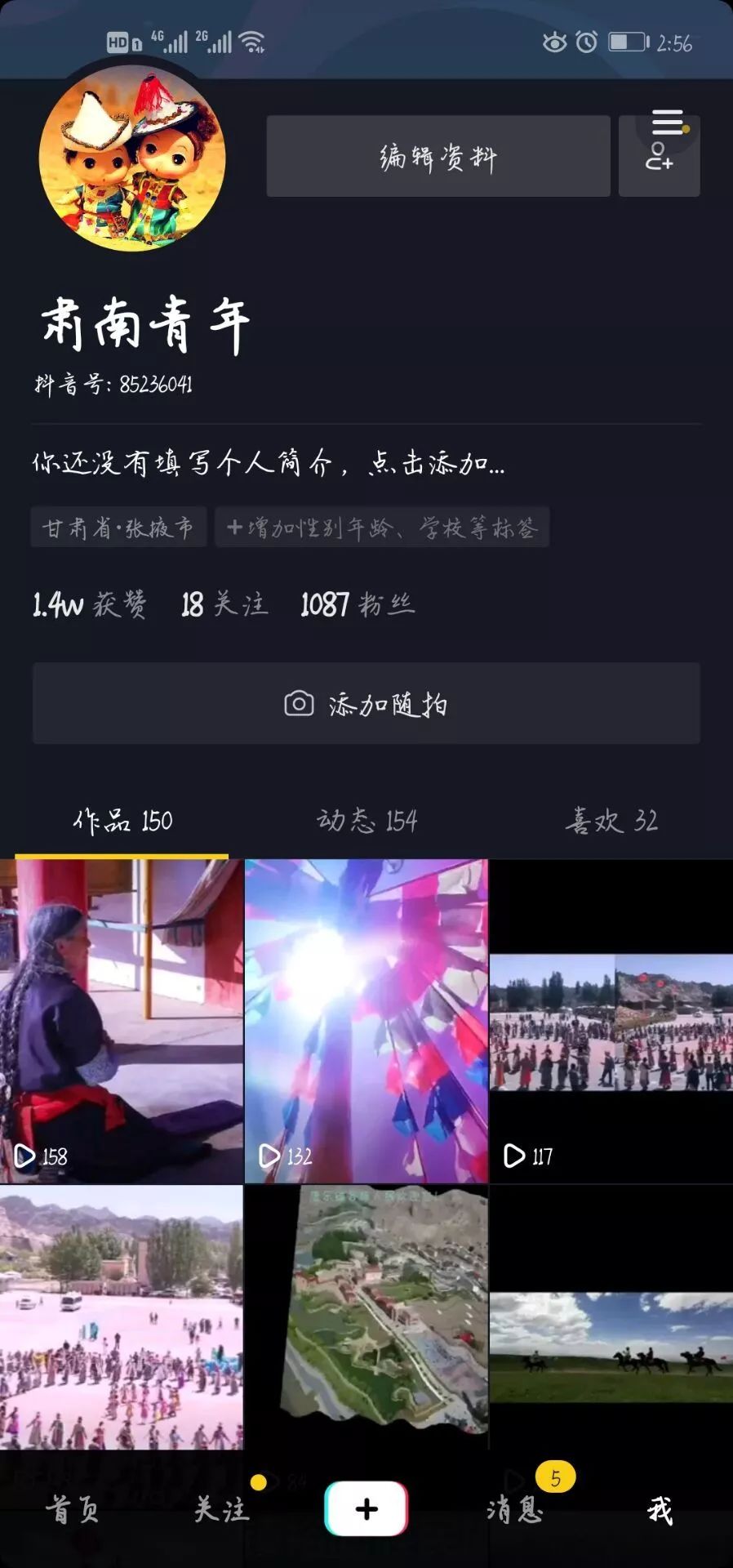Tap the 编辑资料 edit profile button
Screen dimensions: 733x1568
(x=438, y=156)
